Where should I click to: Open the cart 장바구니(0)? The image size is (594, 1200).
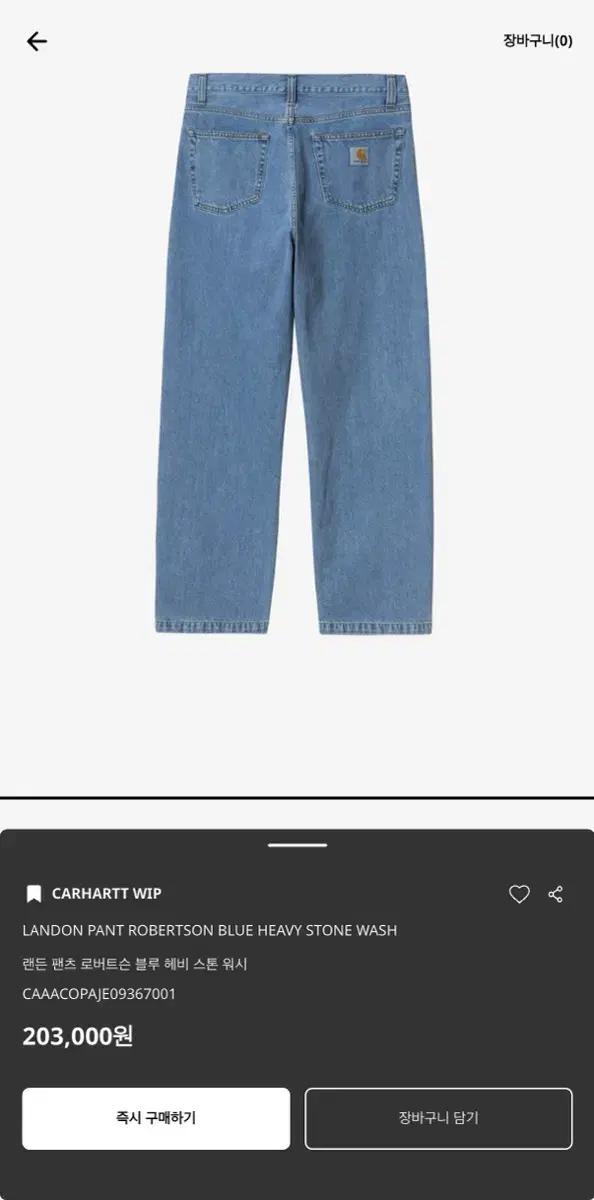[x=538, y=41]
